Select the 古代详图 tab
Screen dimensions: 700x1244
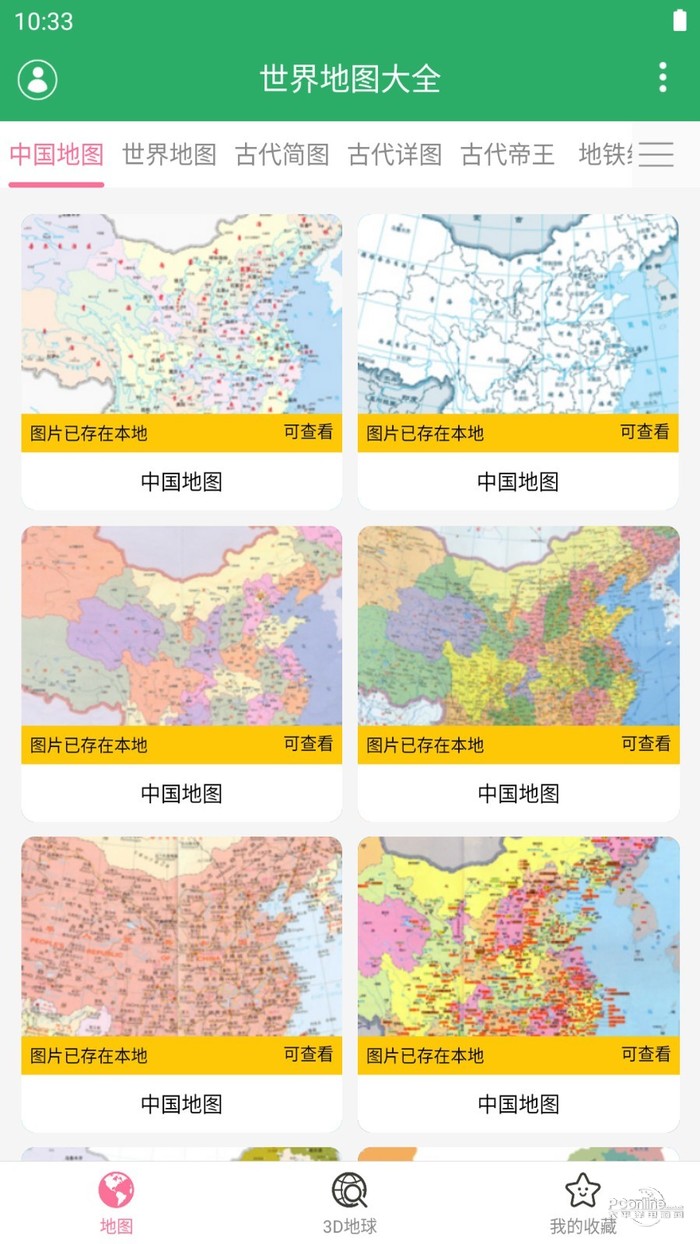pyautogui.click(x=395, y=154)
